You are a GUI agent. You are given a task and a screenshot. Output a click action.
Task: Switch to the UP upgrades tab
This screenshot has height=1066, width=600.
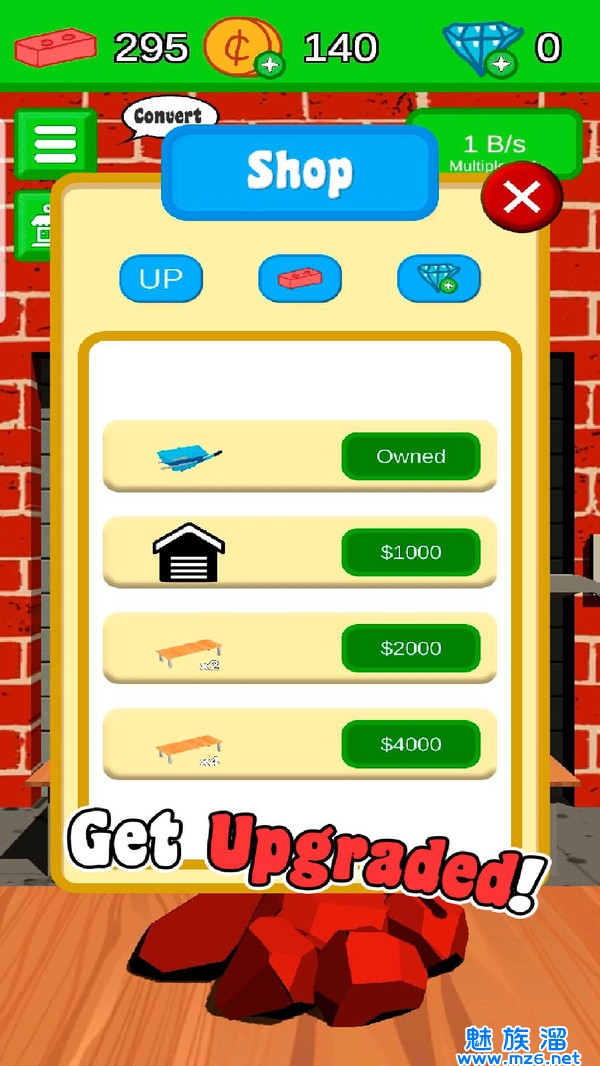161,279
